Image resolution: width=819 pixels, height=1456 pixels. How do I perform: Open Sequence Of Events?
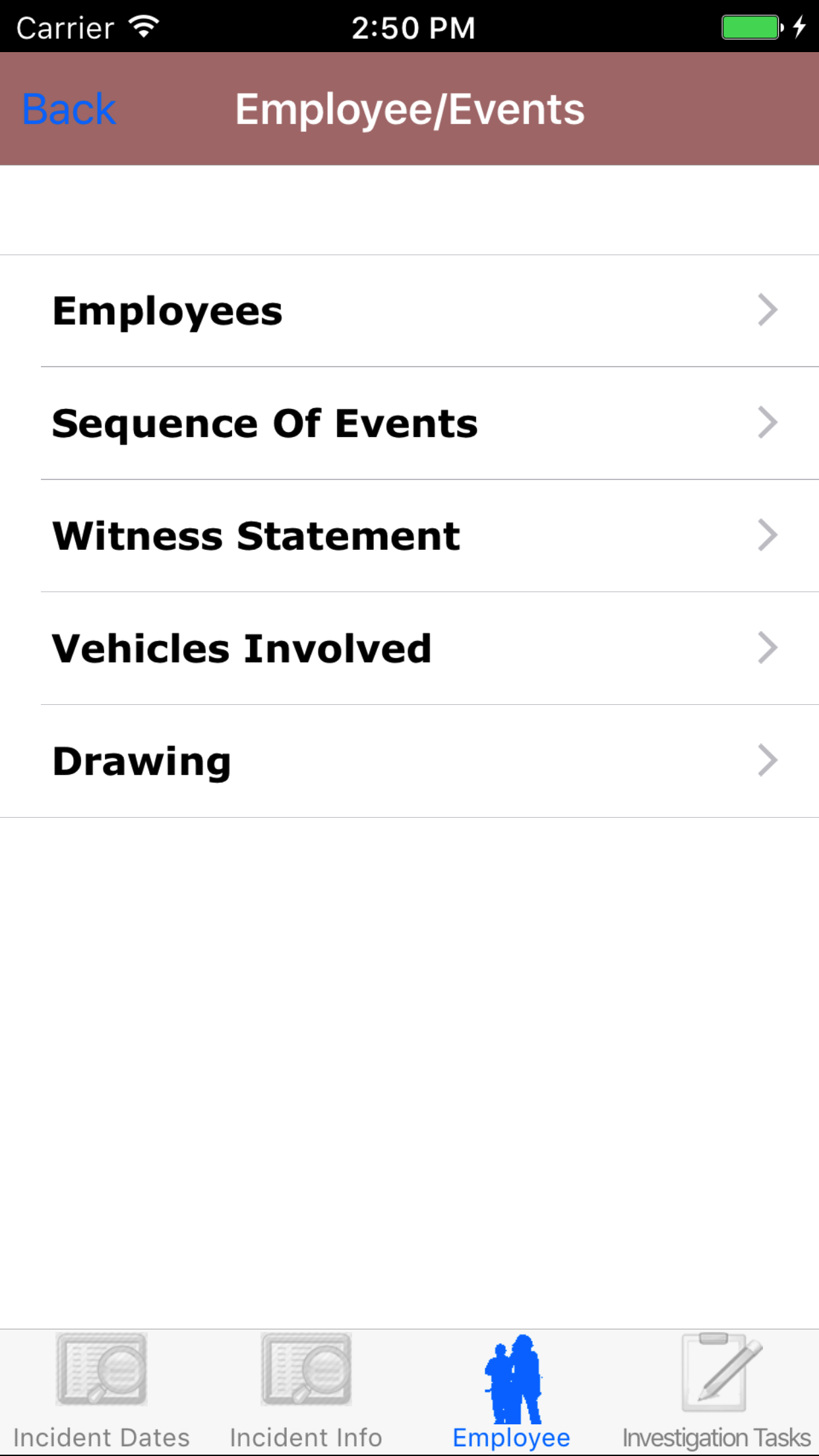click(409, 423)
